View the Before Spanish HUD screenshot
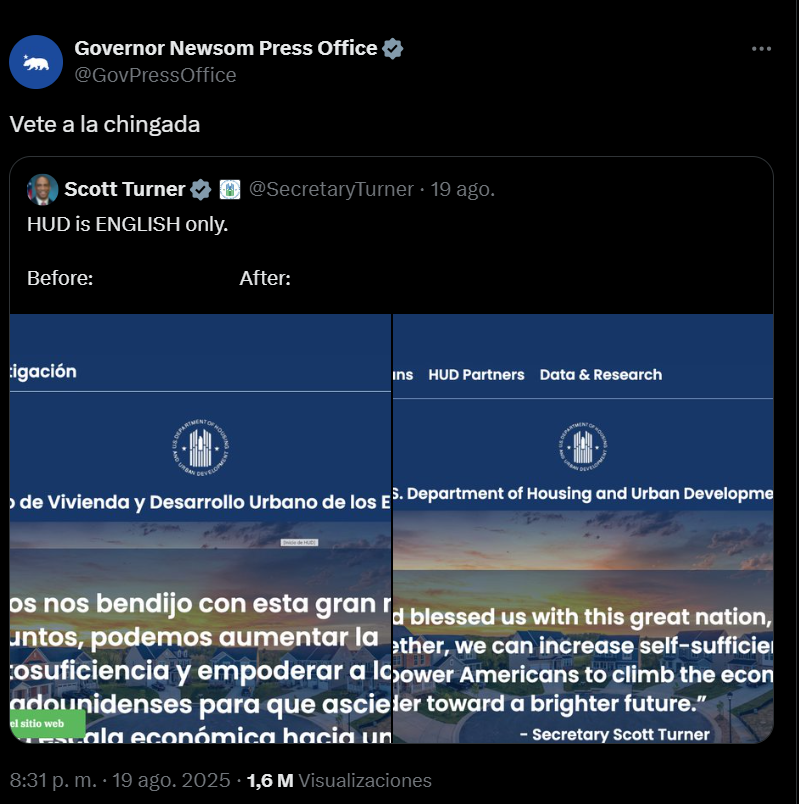The image size is (799, 804). click(200, 528)
